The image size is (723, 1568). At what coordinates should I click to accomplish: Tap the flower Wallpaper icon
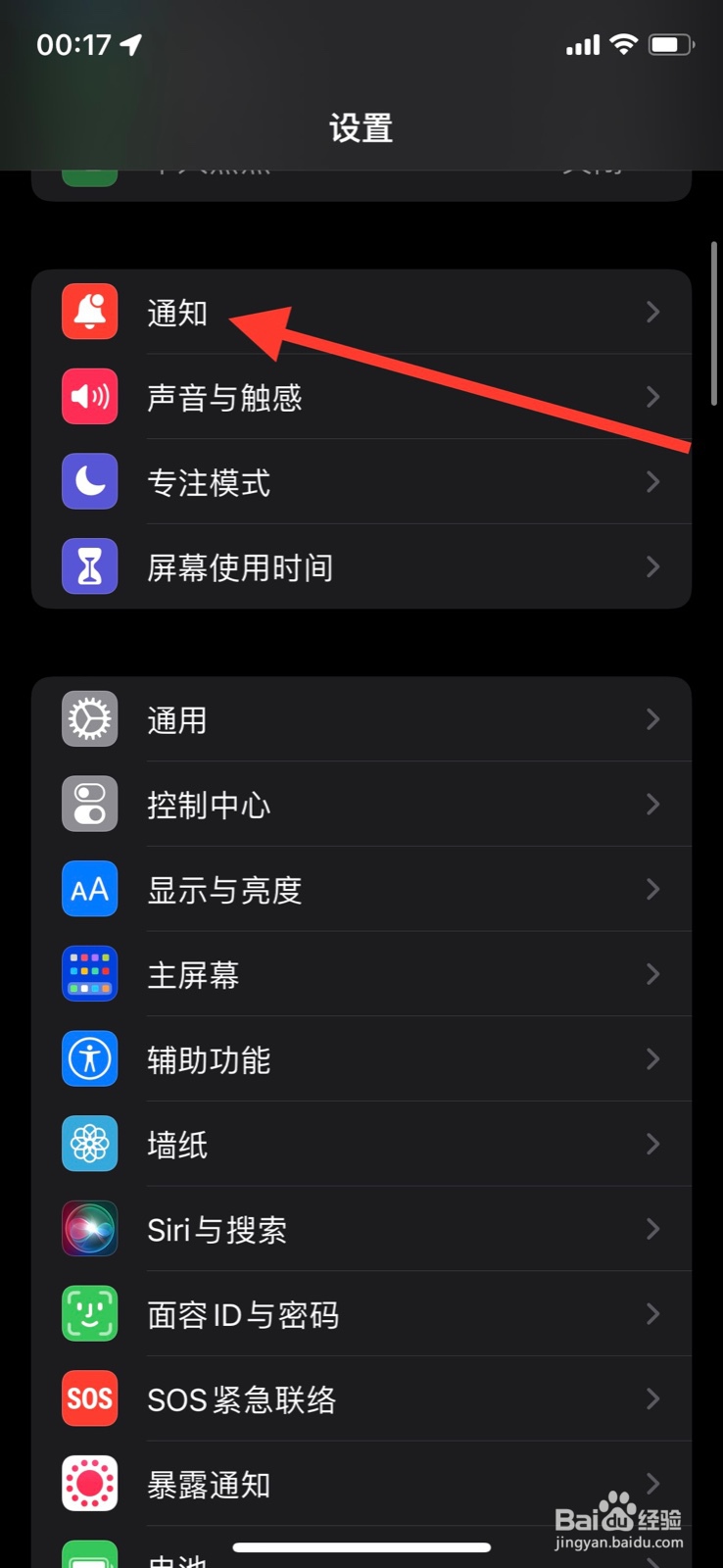point(89,1144)
